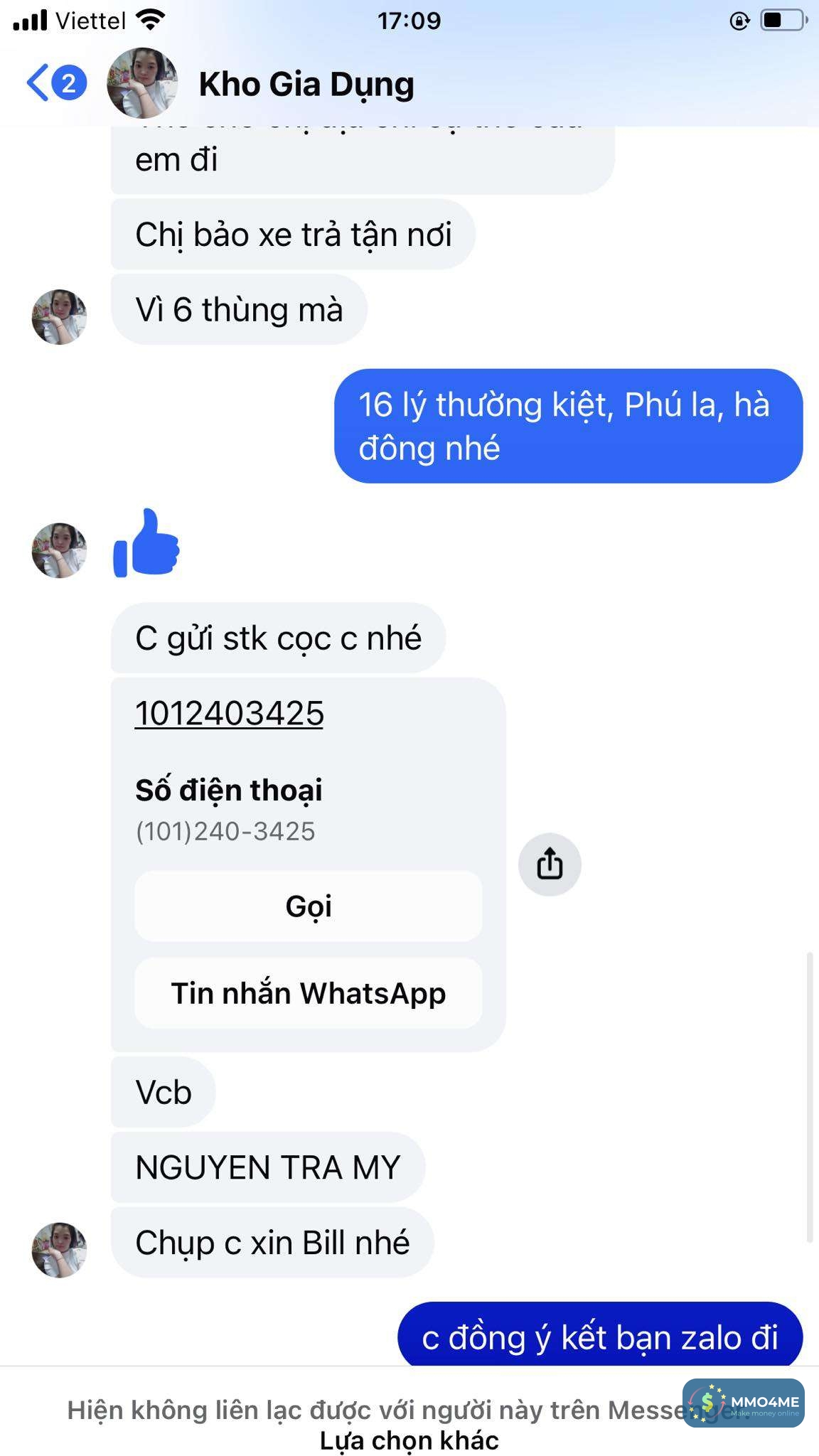Screen dimensions: 819x1456
Task: Open Tin nhắn WhatsApp option
Action: coord(309,993)
